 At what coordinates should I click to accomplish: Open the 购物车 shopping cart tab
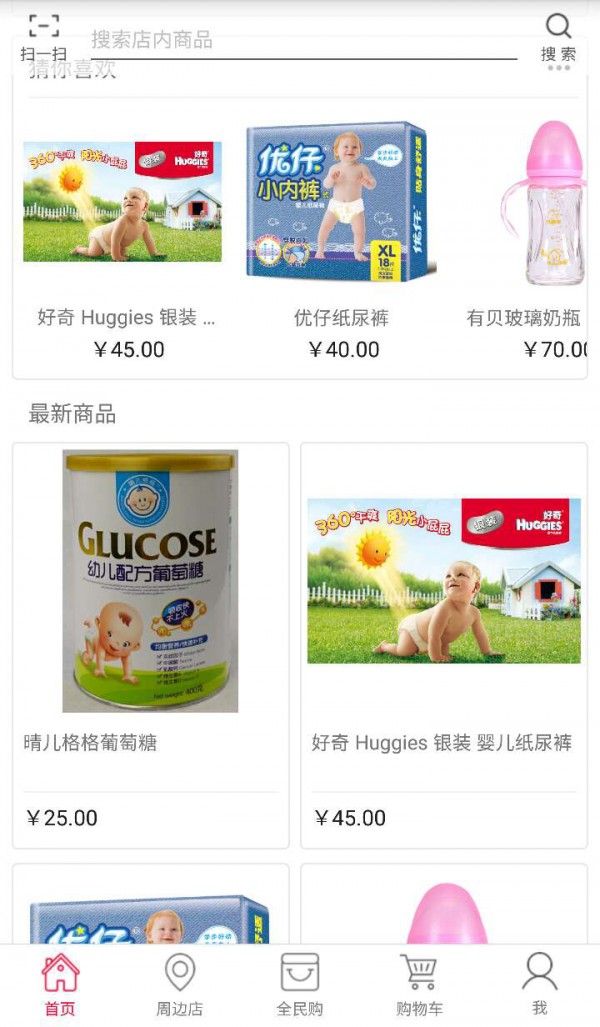[x=419, y=985]
